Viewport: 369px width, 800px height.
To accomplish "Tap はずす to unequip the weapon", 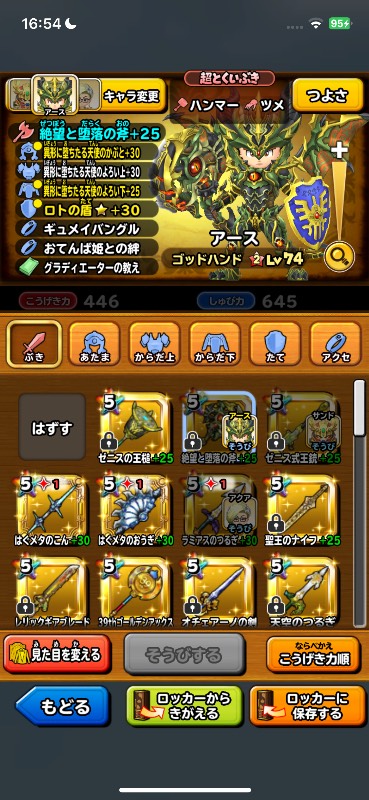I will tap(52, 428).
